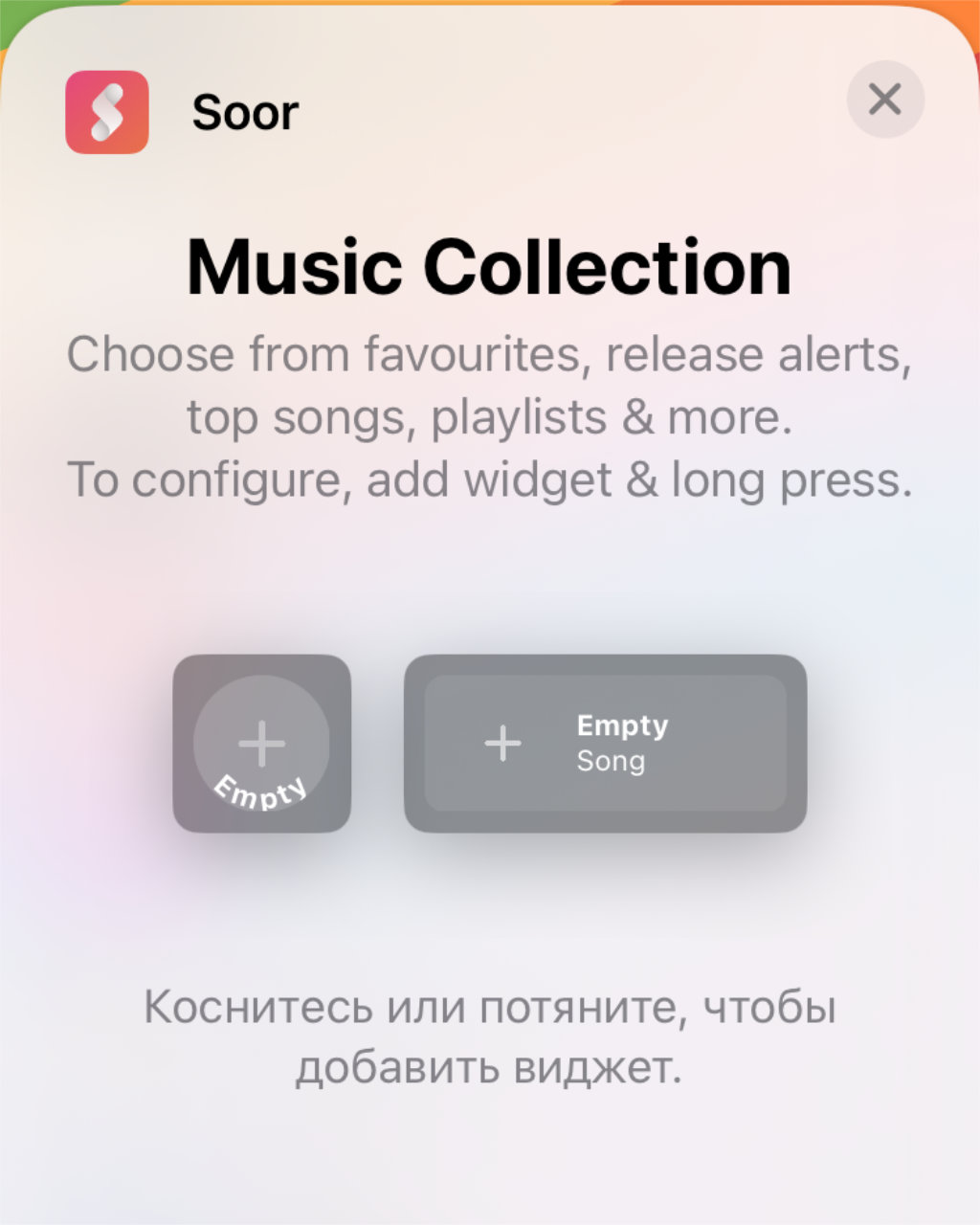Close the Soor widget sheet
Image resolution: width=980 pixels, height=1225 pixels.
(885, 99)
